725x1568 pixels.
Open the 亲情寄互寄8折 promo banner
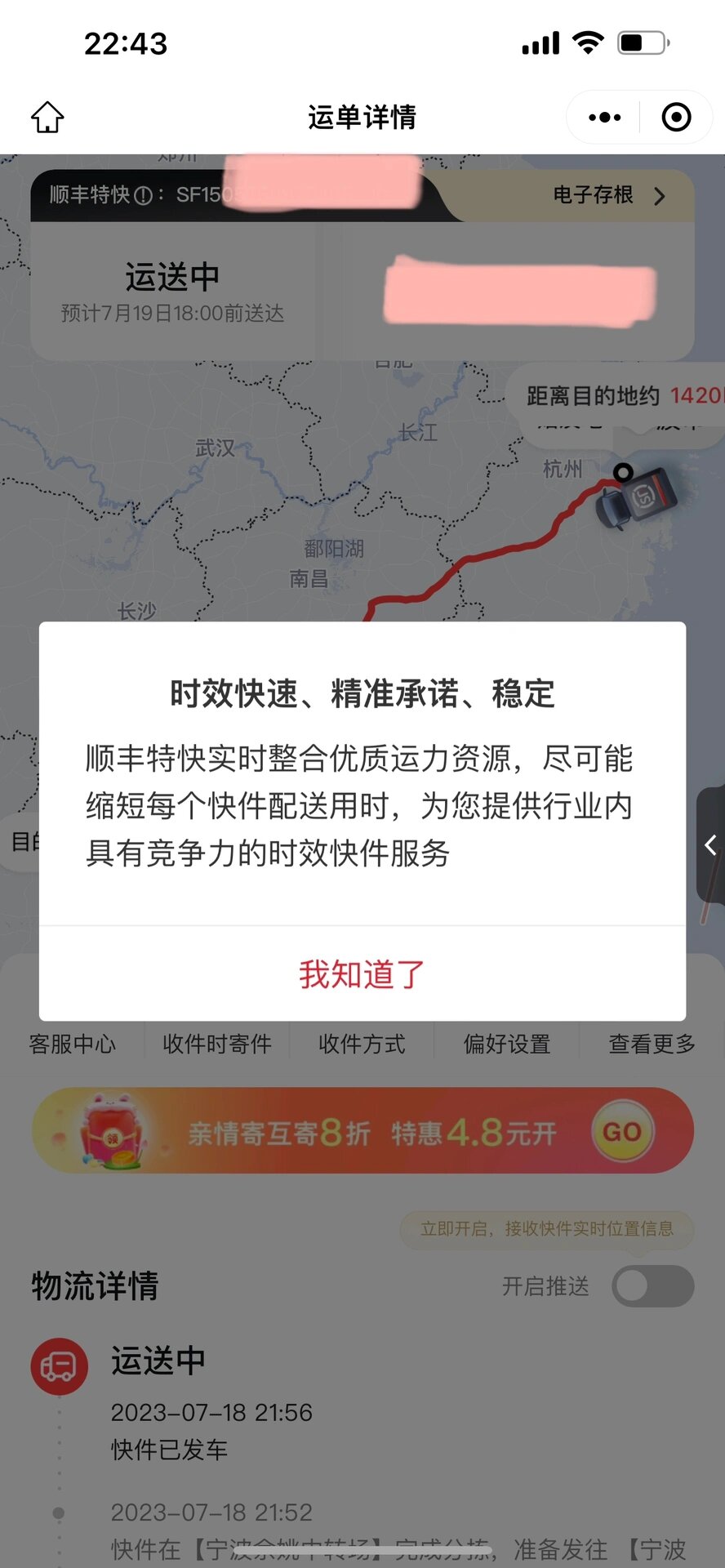click(362, 1131)
